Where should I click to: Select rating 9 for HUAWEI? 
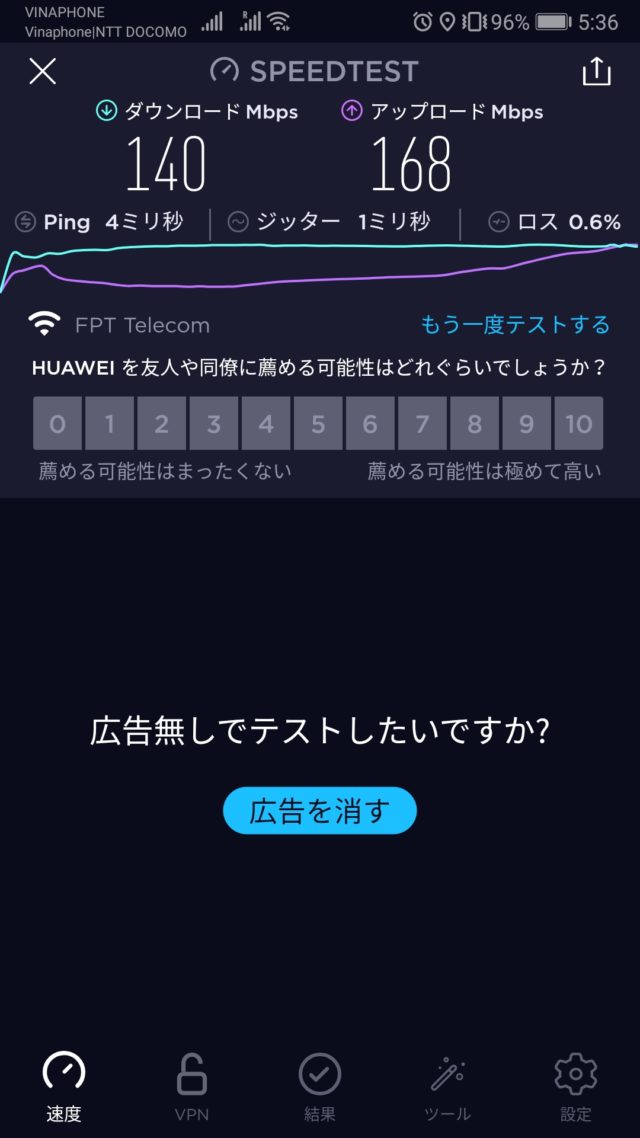(526, 423)
